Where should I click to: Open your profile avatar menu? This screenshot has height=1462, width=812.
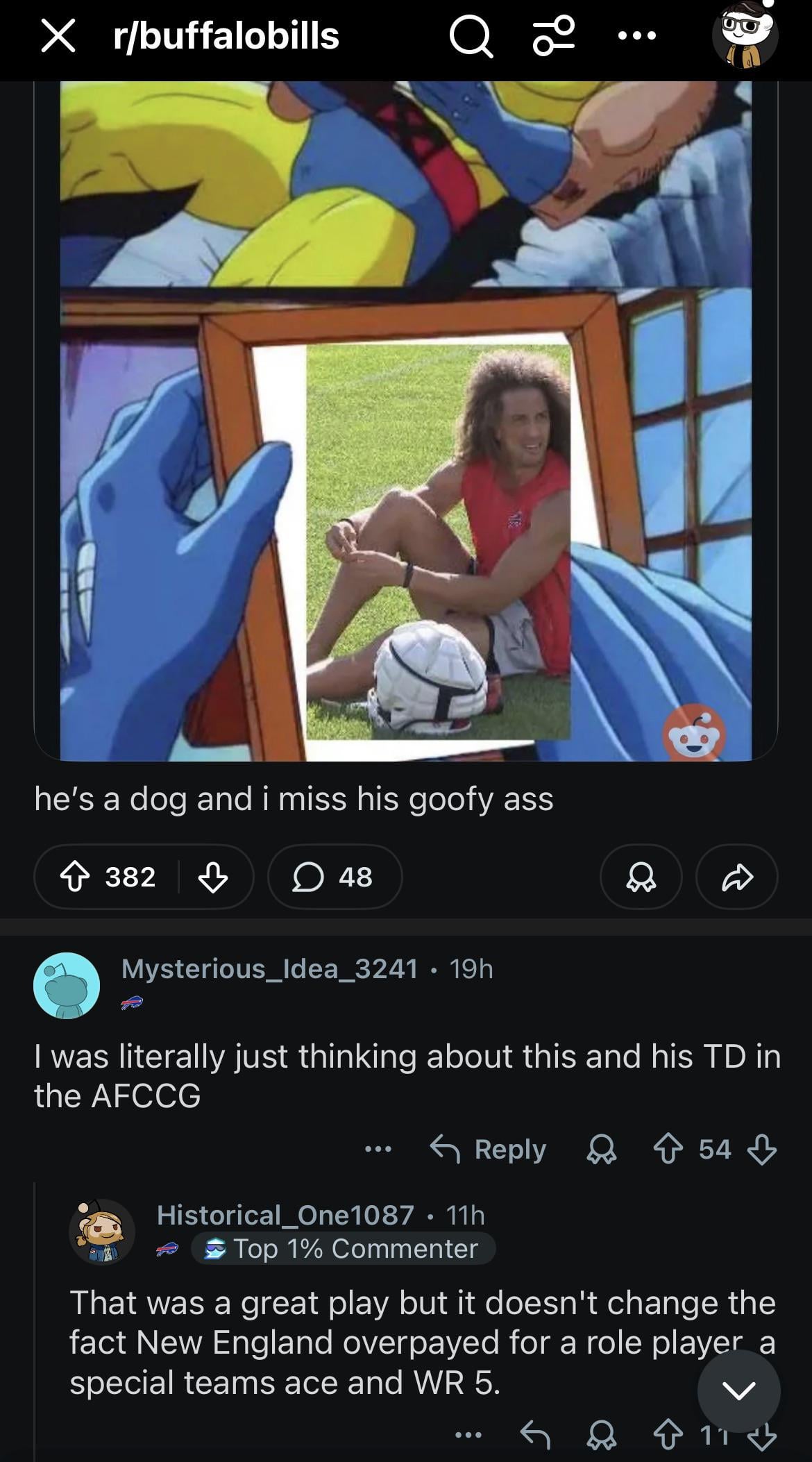(x=745, y=35)
